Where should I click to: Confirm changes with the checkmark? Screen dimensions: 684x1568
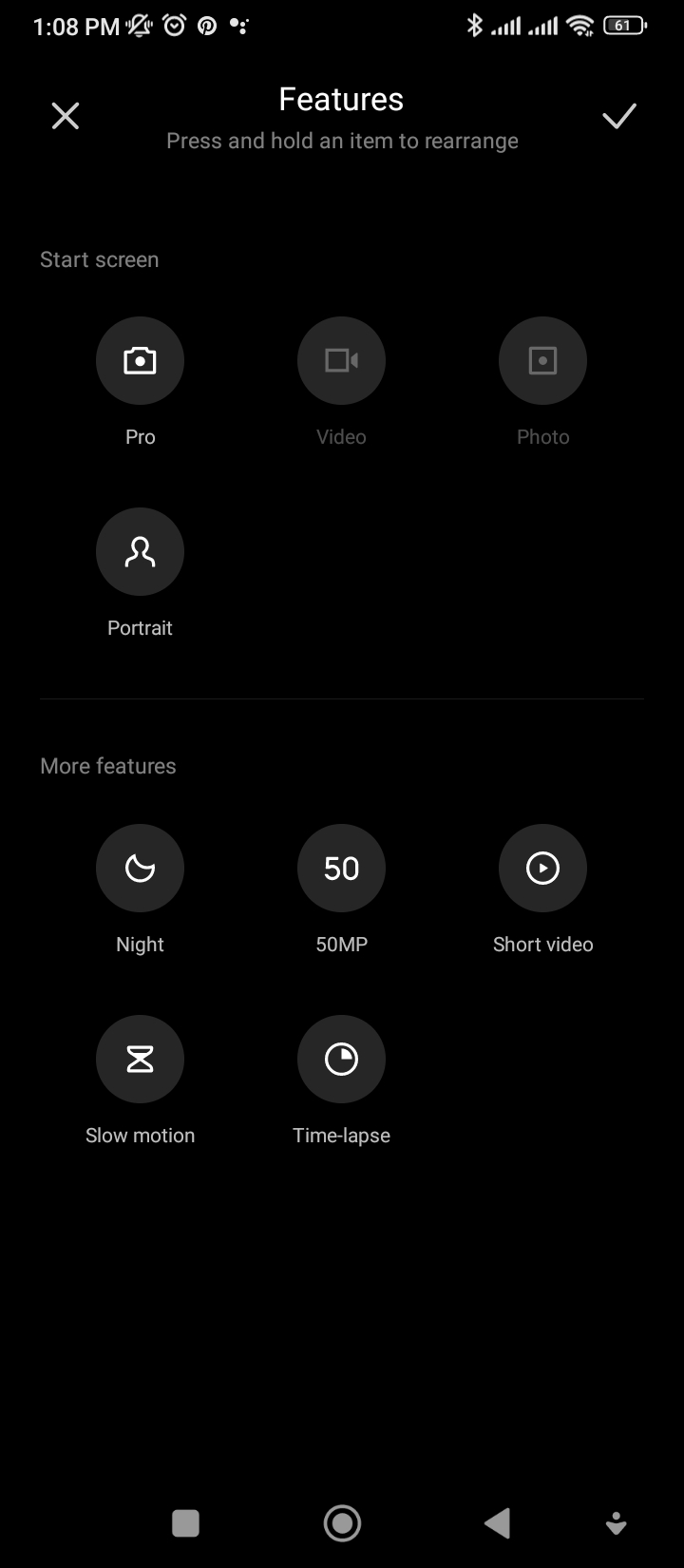618,116
